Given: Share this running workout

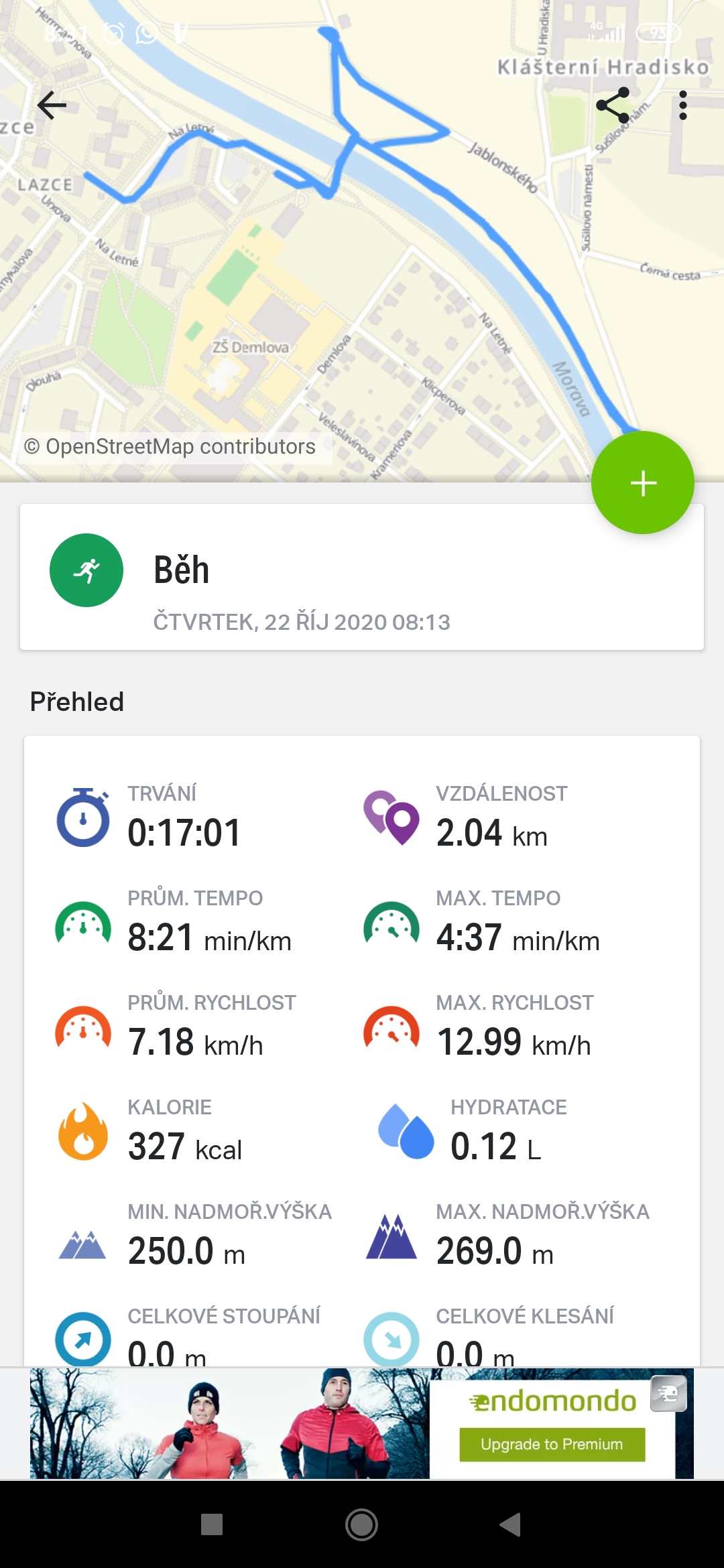Looking at the screenshot, I should 613,105.
